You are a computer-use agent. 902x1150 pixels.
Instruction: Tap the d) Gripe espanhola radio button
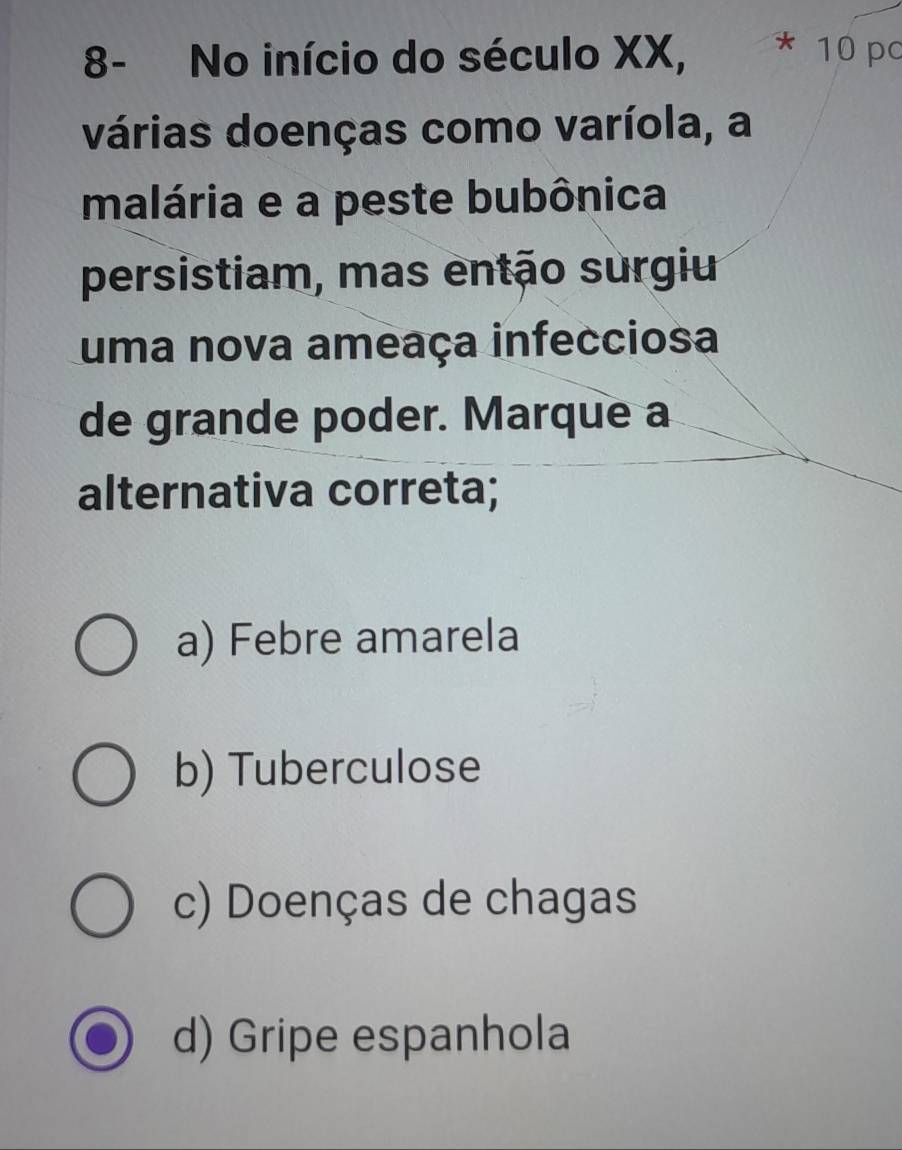click(100, 1040)
